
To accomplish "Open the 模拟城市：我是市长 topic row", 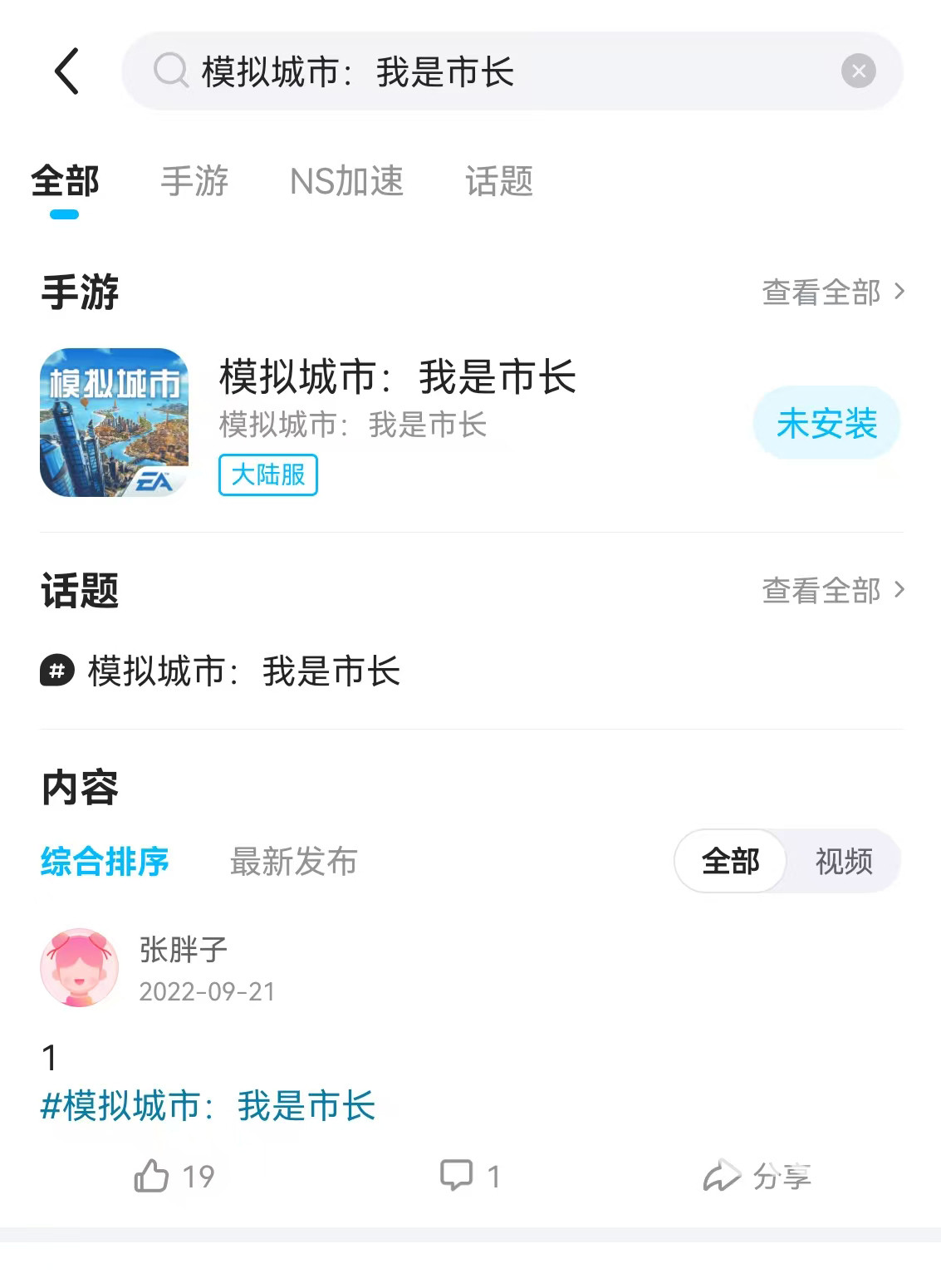I will point(243,671).
